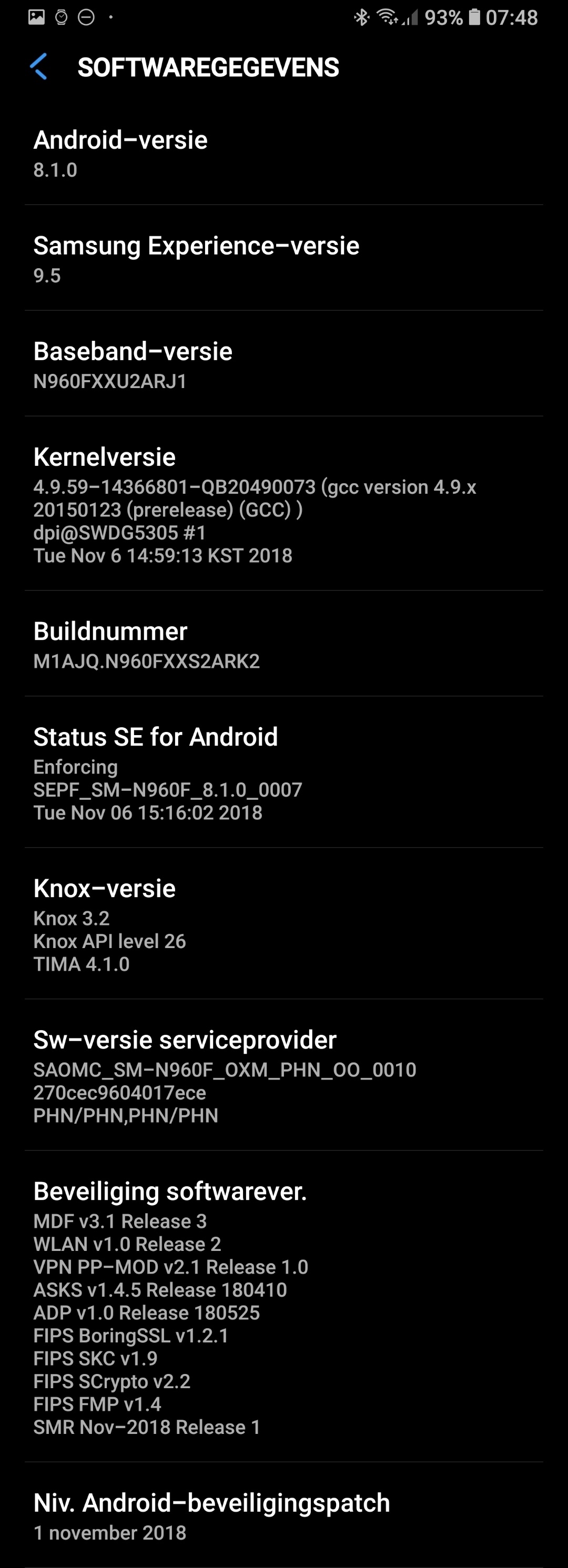Select the Samsung Experience-versie row
Viewport: 568px width, 1568px height.
tap(283, 259)
